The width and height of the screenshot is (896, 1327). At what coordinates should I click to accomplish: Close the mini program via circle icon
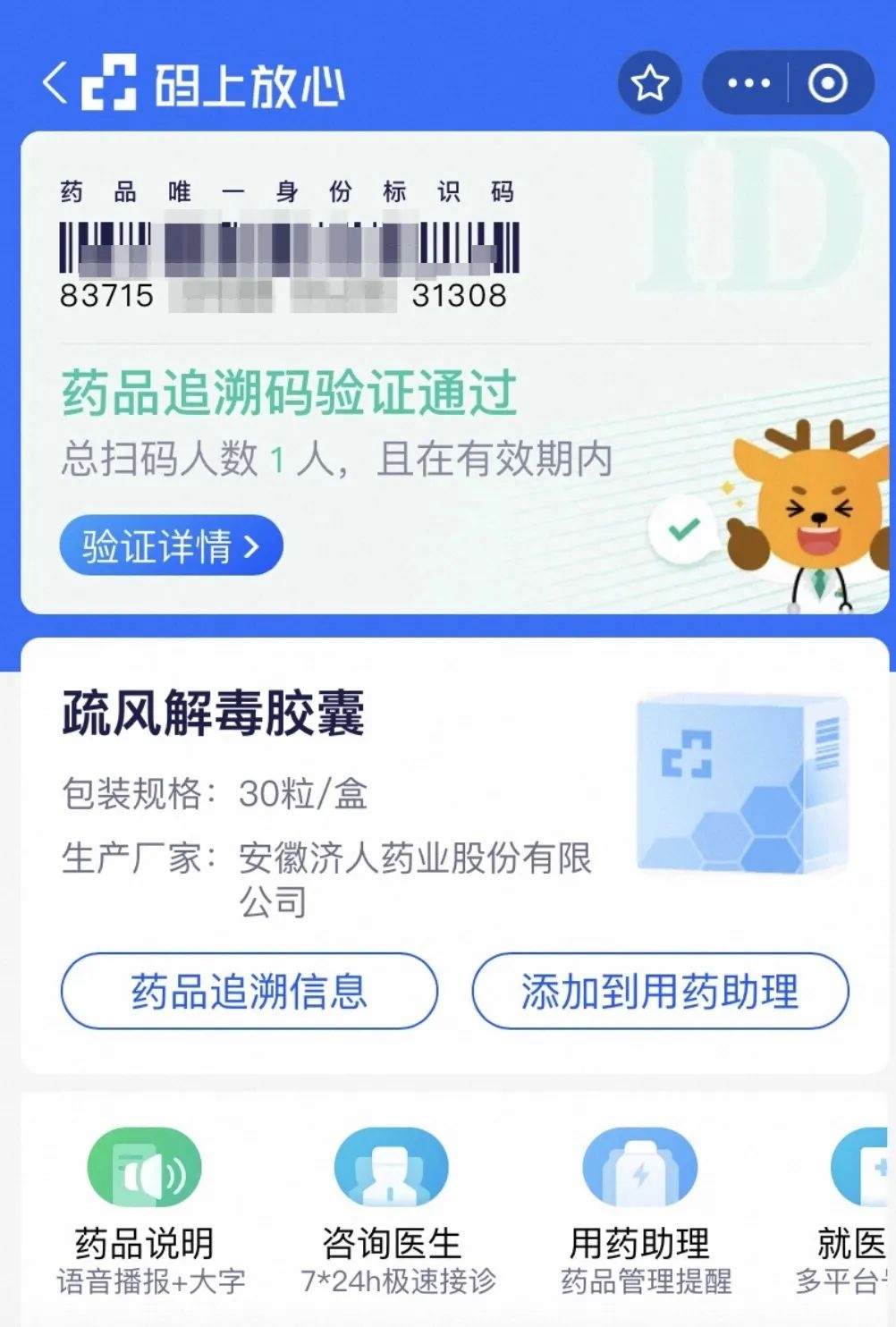tap(827, 84)
